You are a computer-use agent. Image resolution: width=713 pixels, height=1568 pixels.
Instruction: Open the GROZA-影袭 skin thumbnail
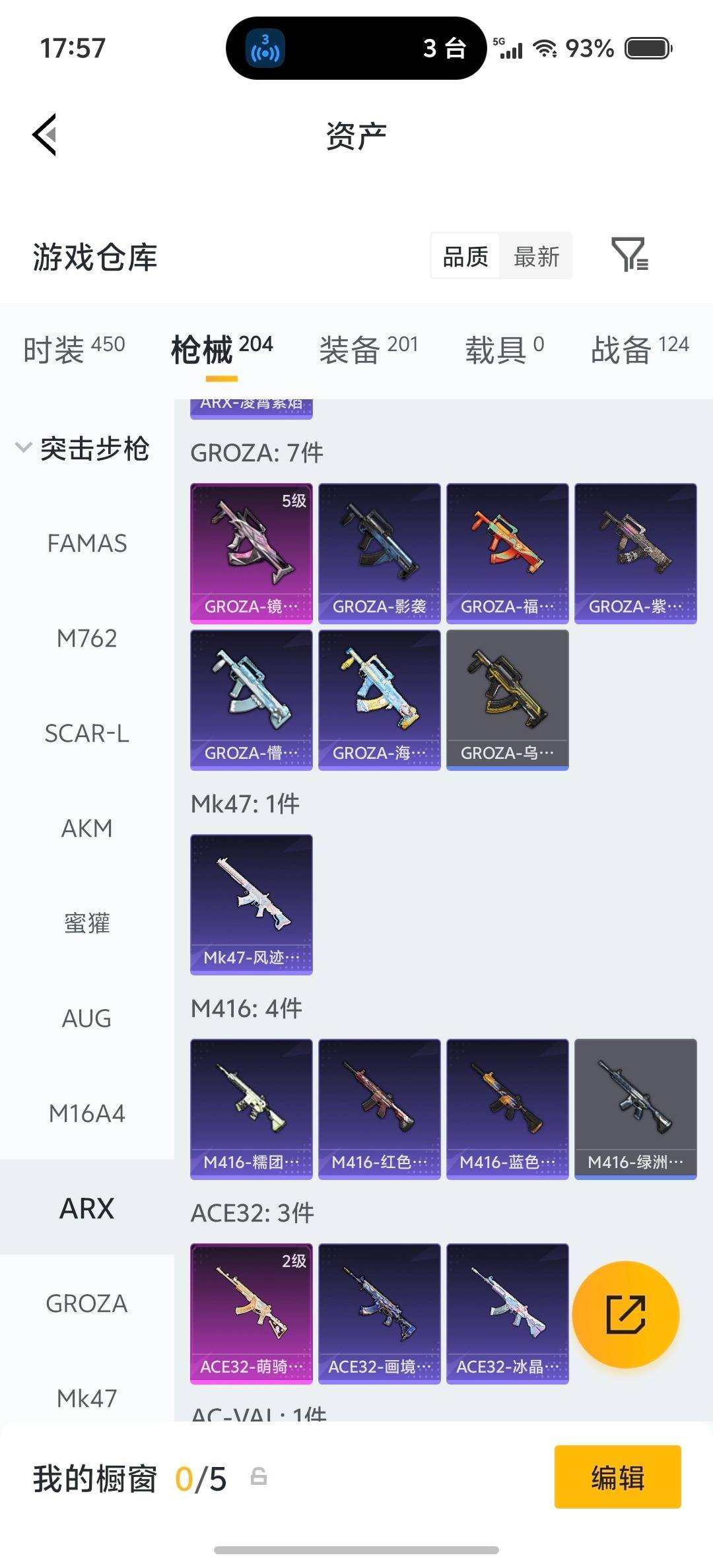[x=379, y=552]
